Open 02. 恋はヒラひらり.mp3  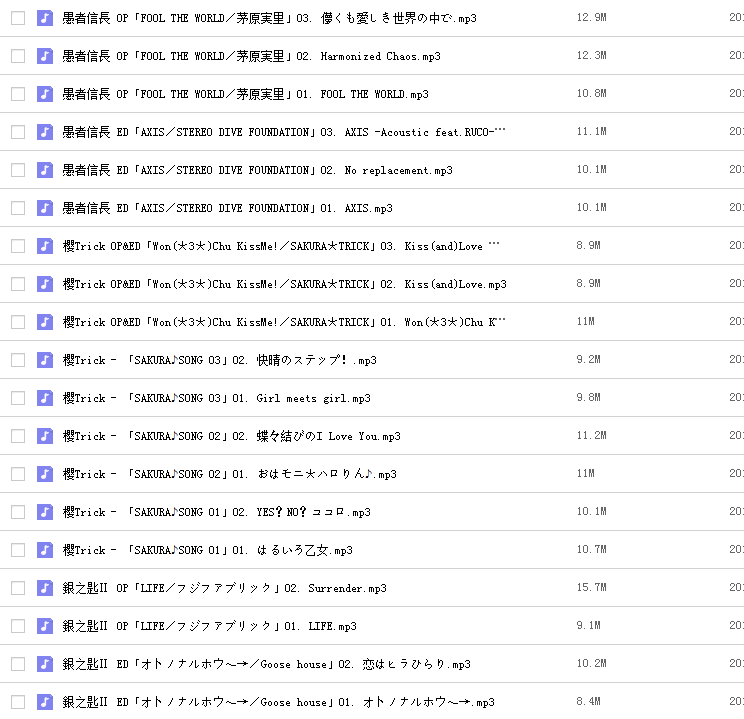pos(266,664)
